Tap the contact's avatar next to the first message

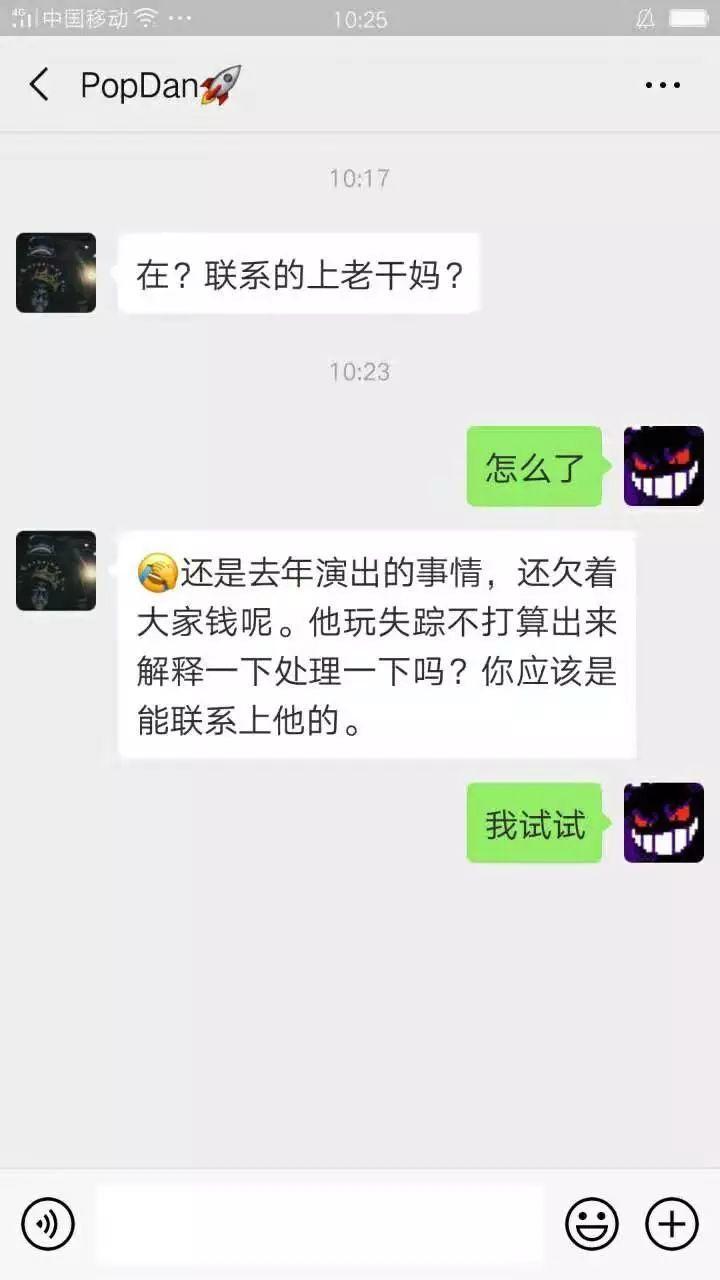55,272
